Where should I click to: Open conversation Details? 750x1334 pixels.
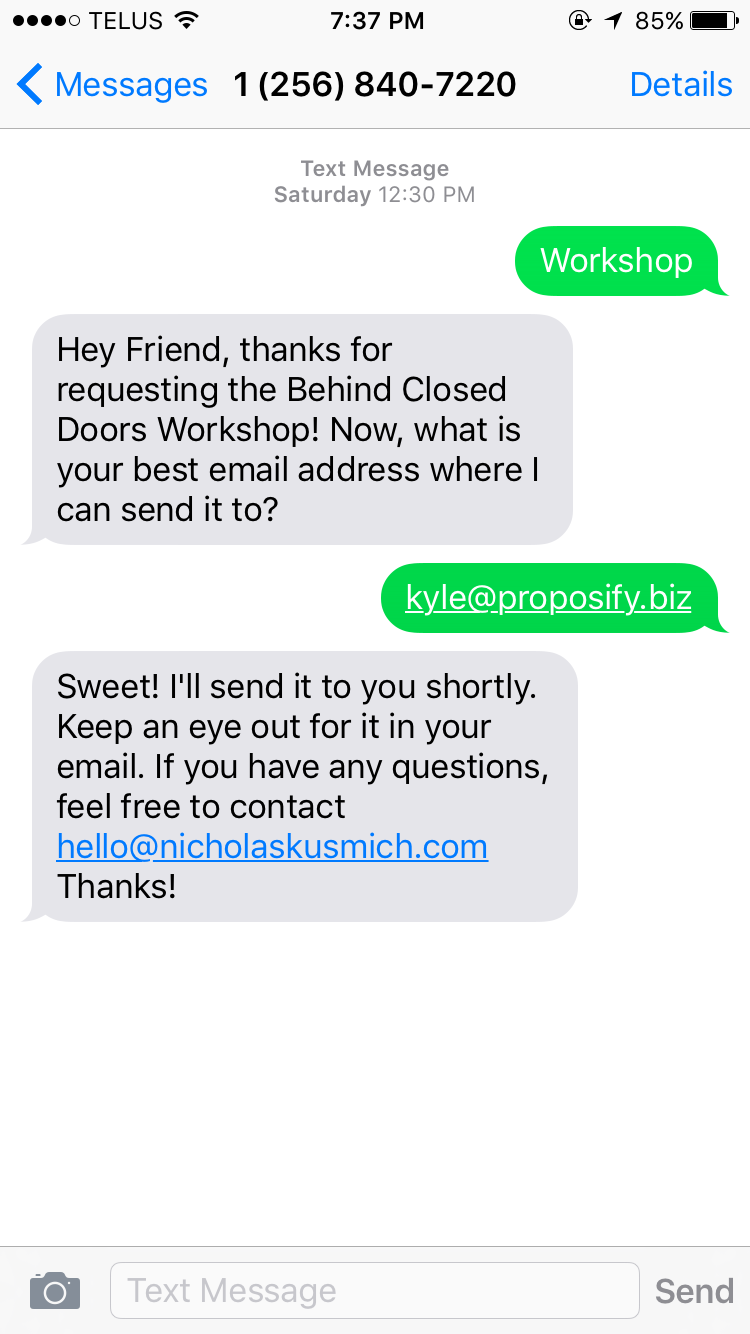click(680, 85)
